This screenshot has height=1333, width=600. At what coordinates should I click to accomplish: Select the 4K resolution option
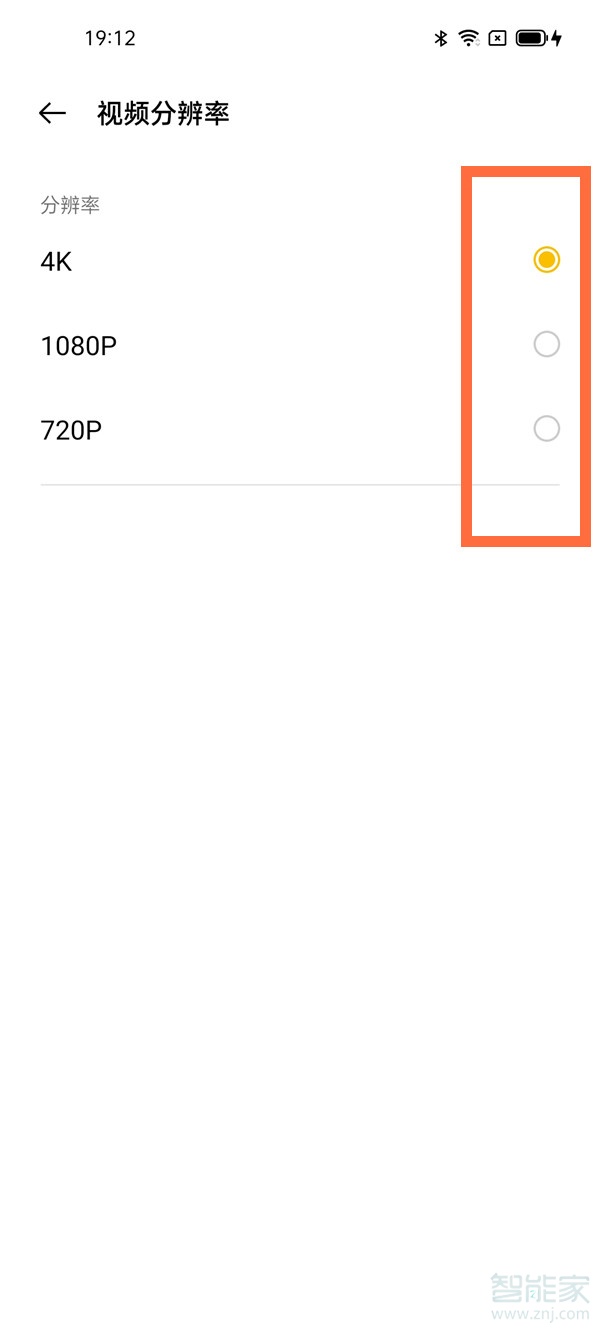[546, 260]
